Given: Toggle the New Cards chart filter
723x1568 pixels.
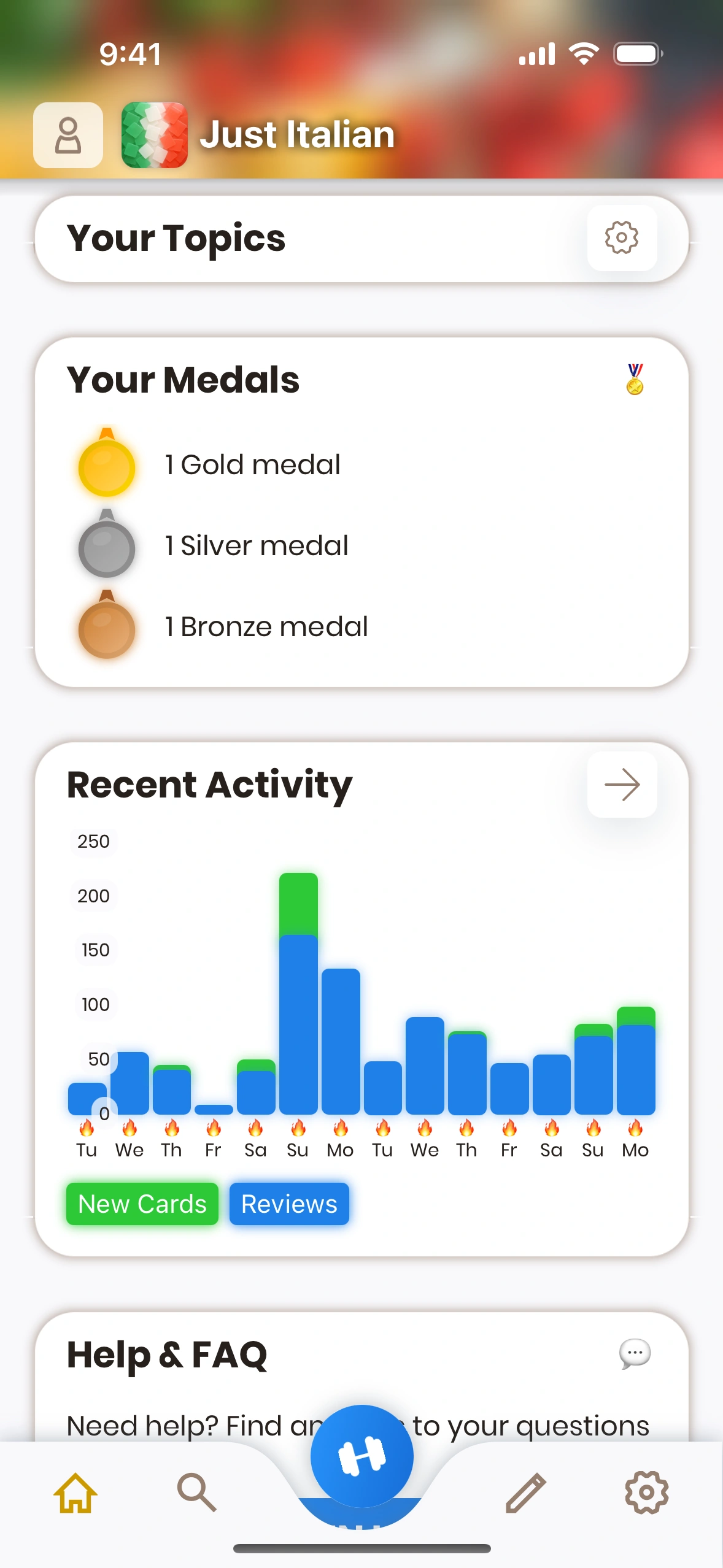Looking at the screenshot, I should point(142,1204).
